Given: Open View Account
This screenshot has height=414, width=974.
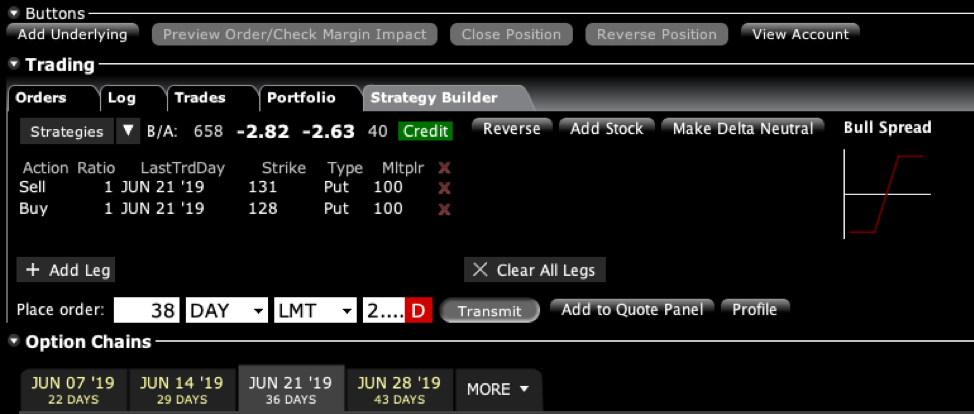Looking at the screenshot, I should (800, 34).
